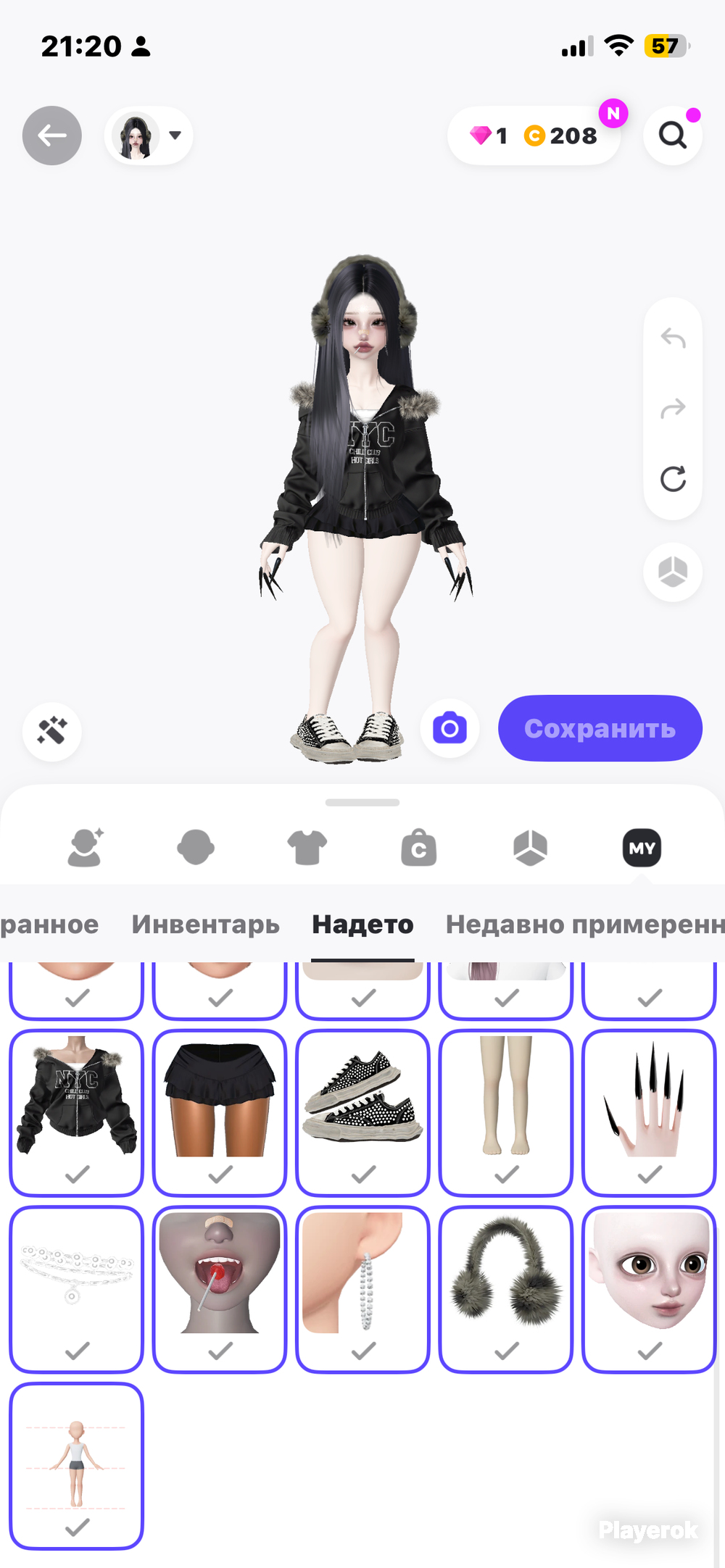Select the long black nails item
Image resolution: width=725 pixels, height=1568 pixels.
pos(650,1113)
